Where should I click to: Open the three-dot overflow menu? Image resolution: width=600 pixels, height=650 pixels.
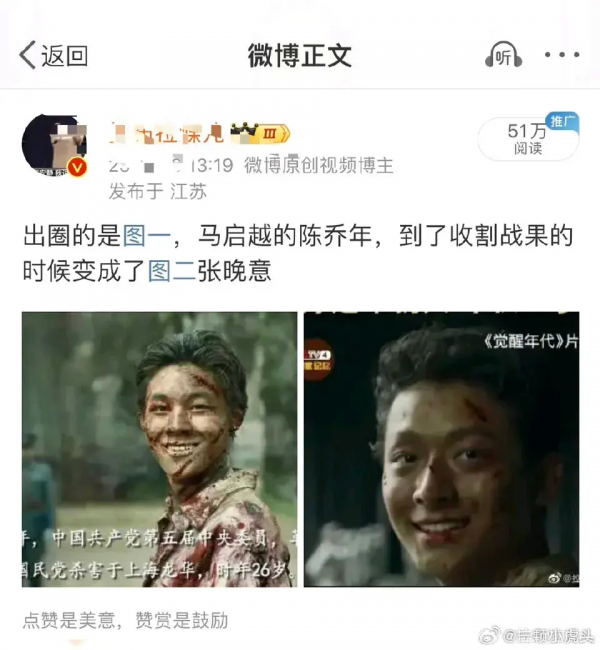pos(562,56)
